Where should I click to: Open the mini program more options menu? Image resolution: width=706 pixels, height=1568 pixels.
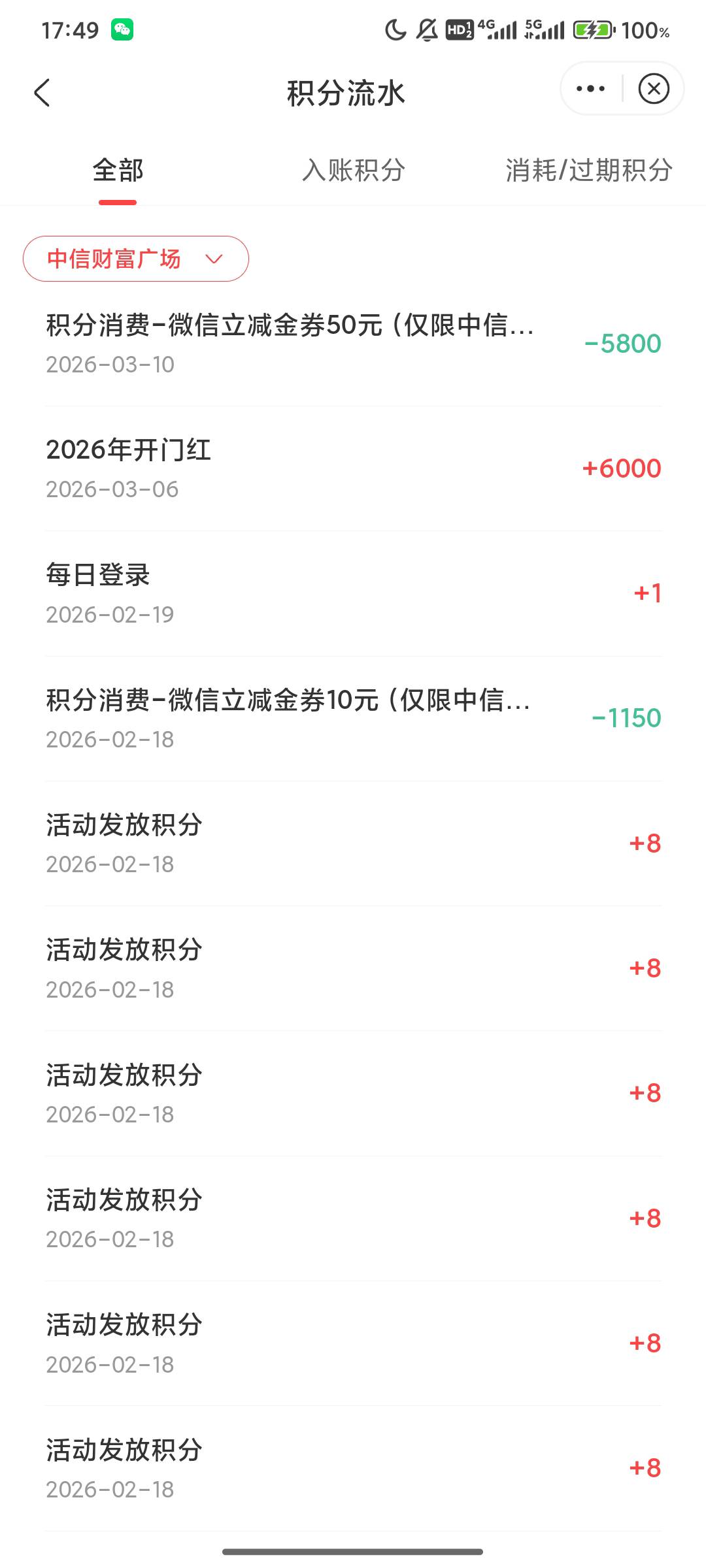(591, 89)
